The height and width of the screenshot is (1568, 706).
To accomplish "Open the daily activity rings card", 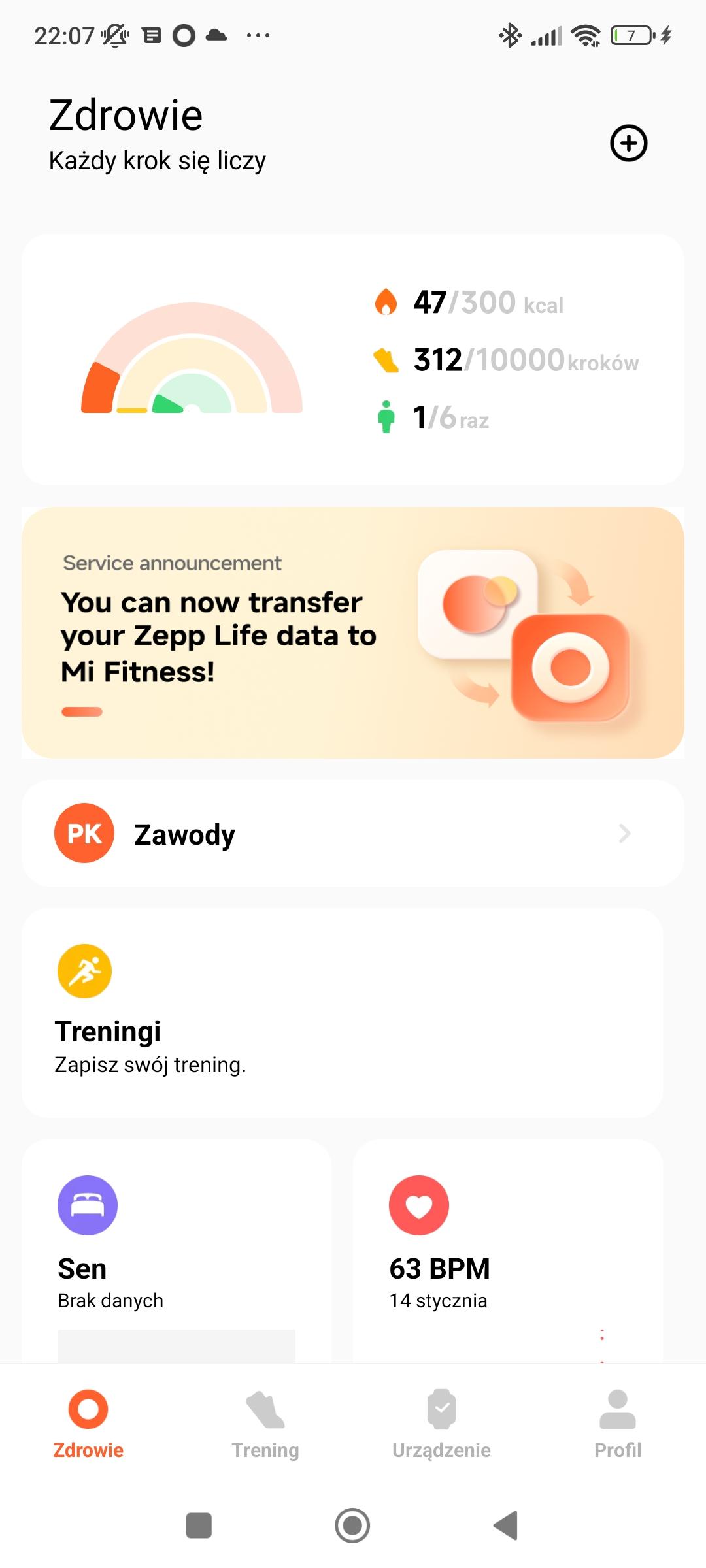I will point(353,359).
